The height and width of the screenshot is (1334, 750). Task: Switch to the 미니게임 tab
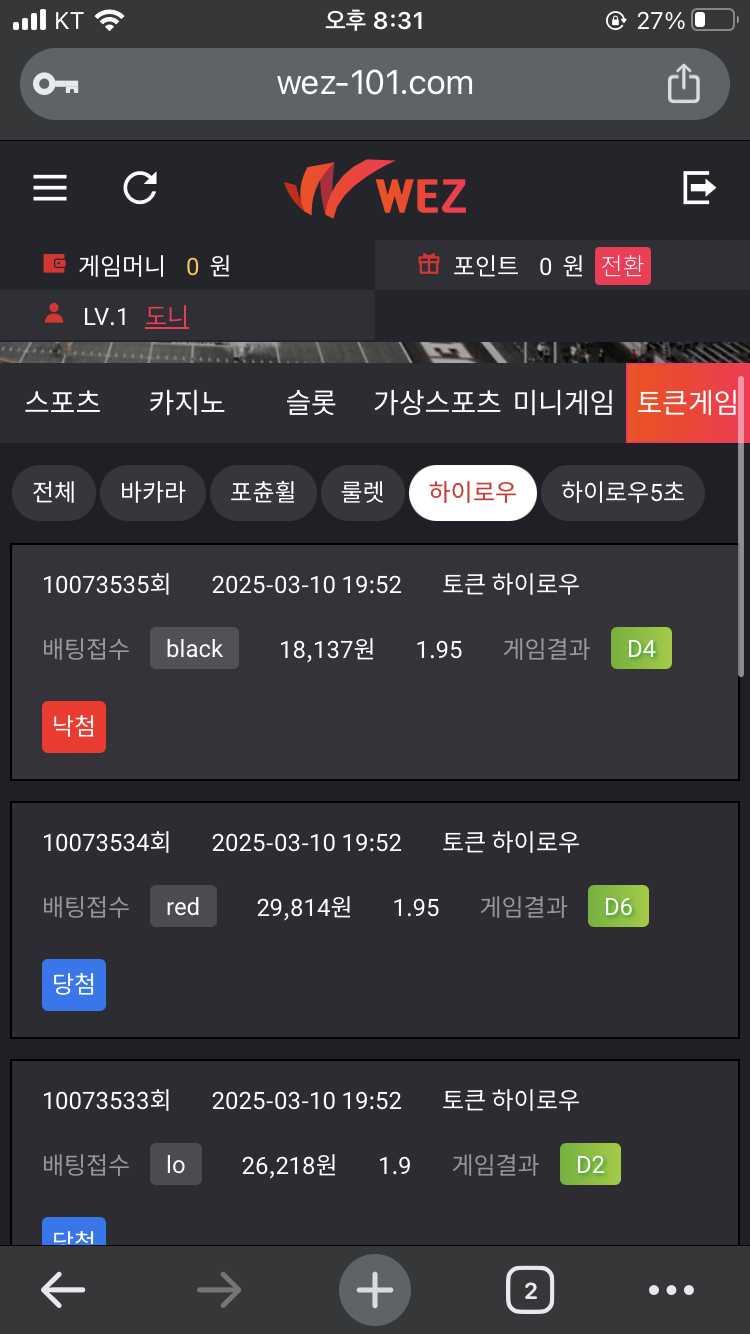coord(564,402)
